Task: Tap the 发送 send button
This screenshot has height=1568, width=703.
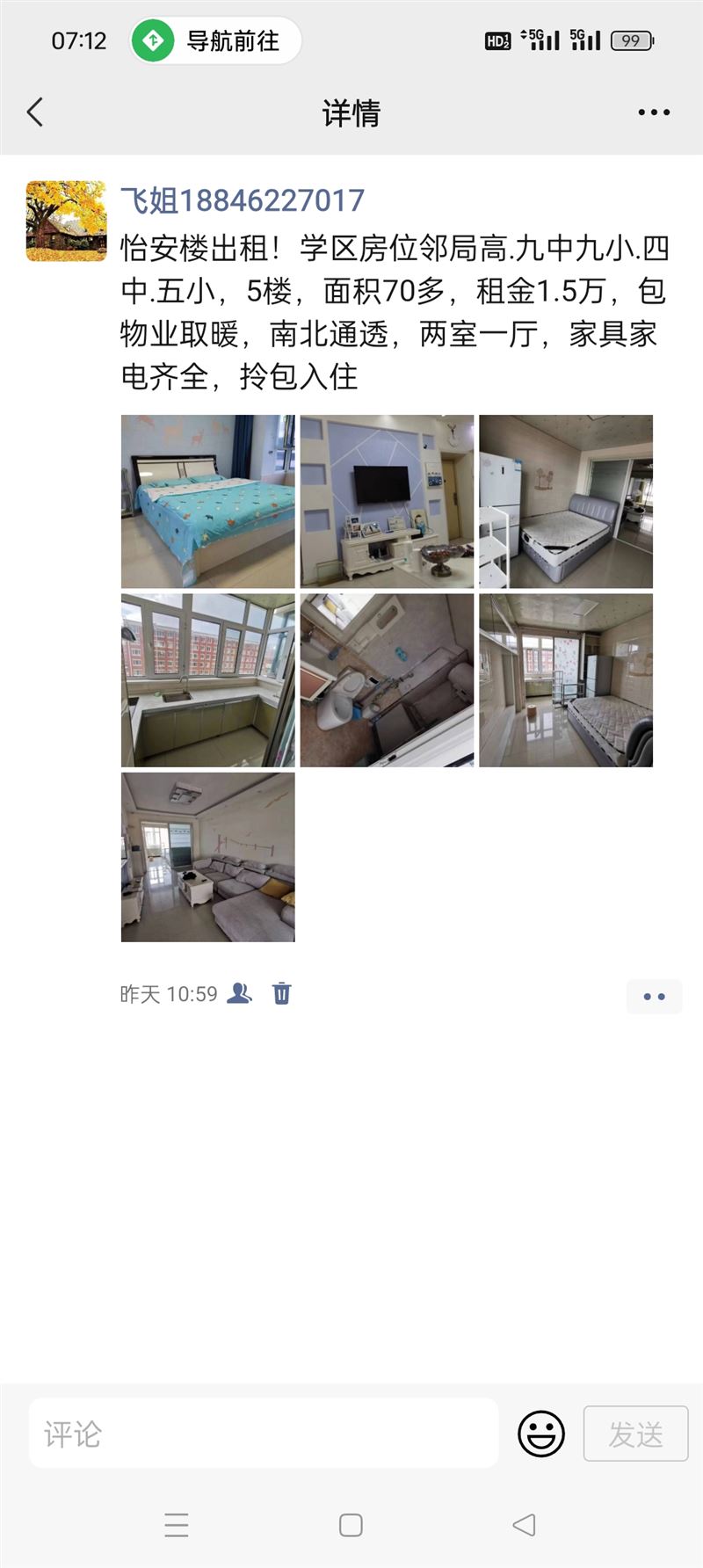Action: (x=636, y=1434)
